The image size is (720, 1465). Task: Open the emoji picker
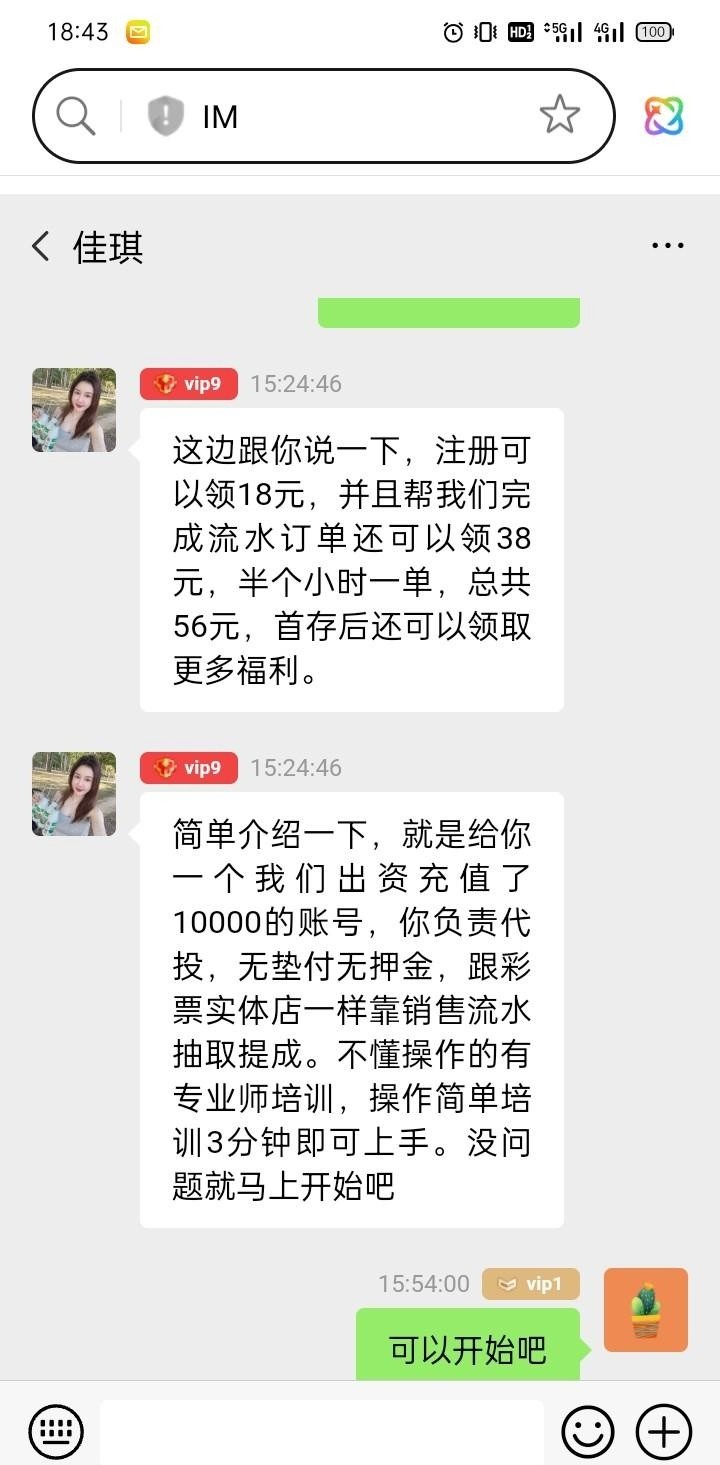pos(588,1432)
